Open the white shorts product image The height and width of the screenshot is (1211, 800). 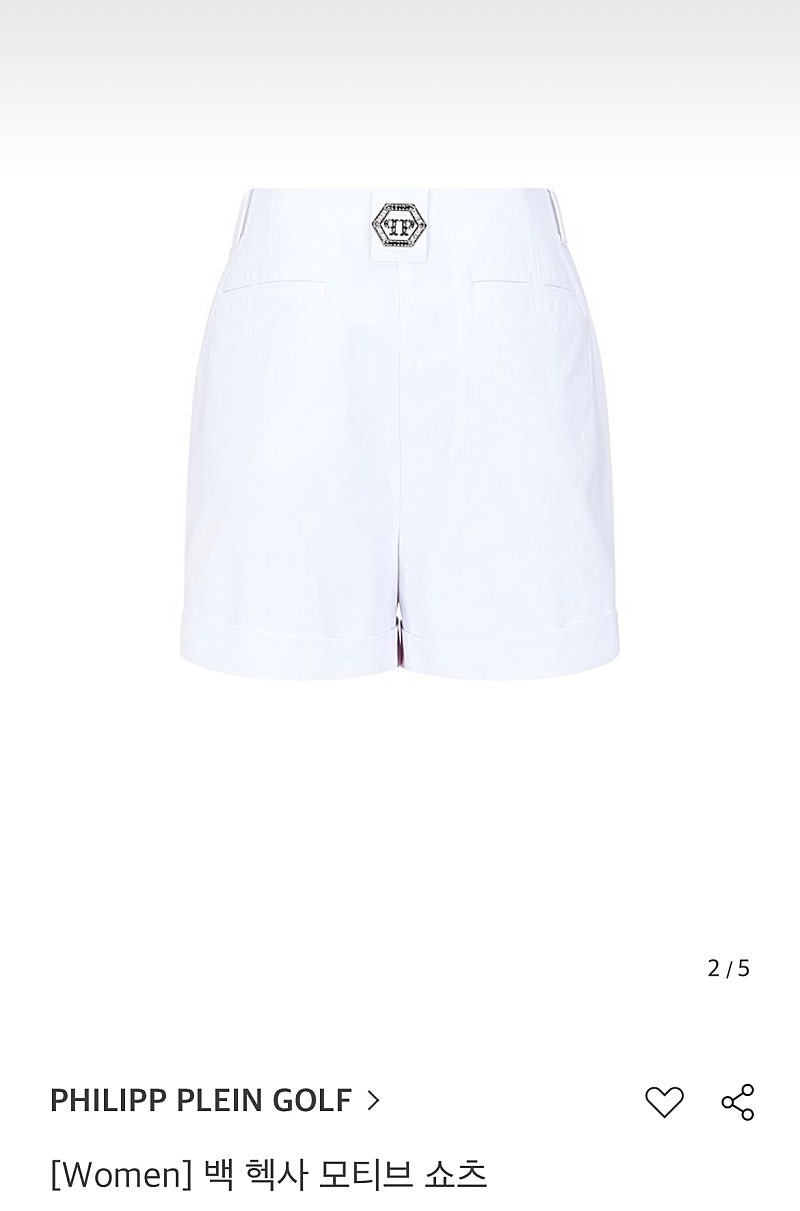pos(398,430)
